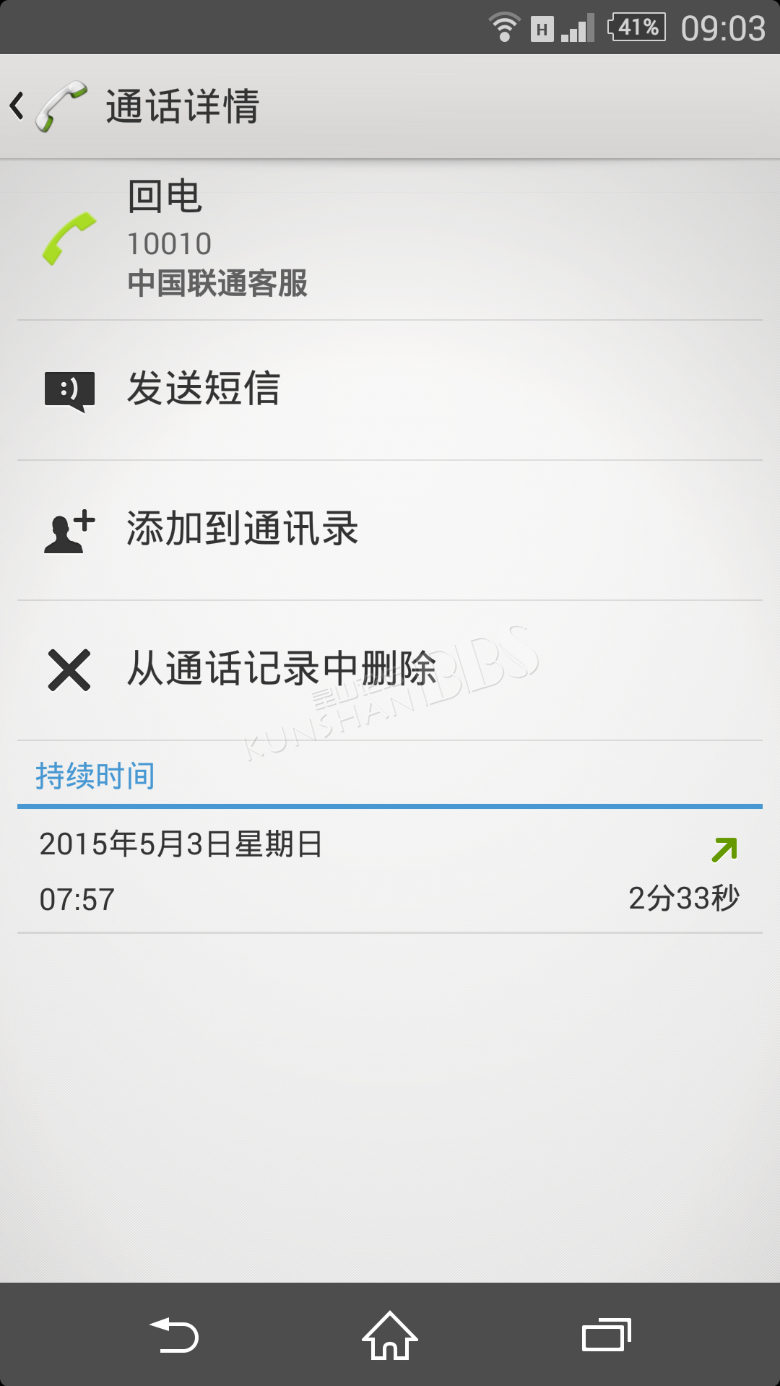Tap the system back button
Screen dimensions: 780x1386
coord(174,1335)
